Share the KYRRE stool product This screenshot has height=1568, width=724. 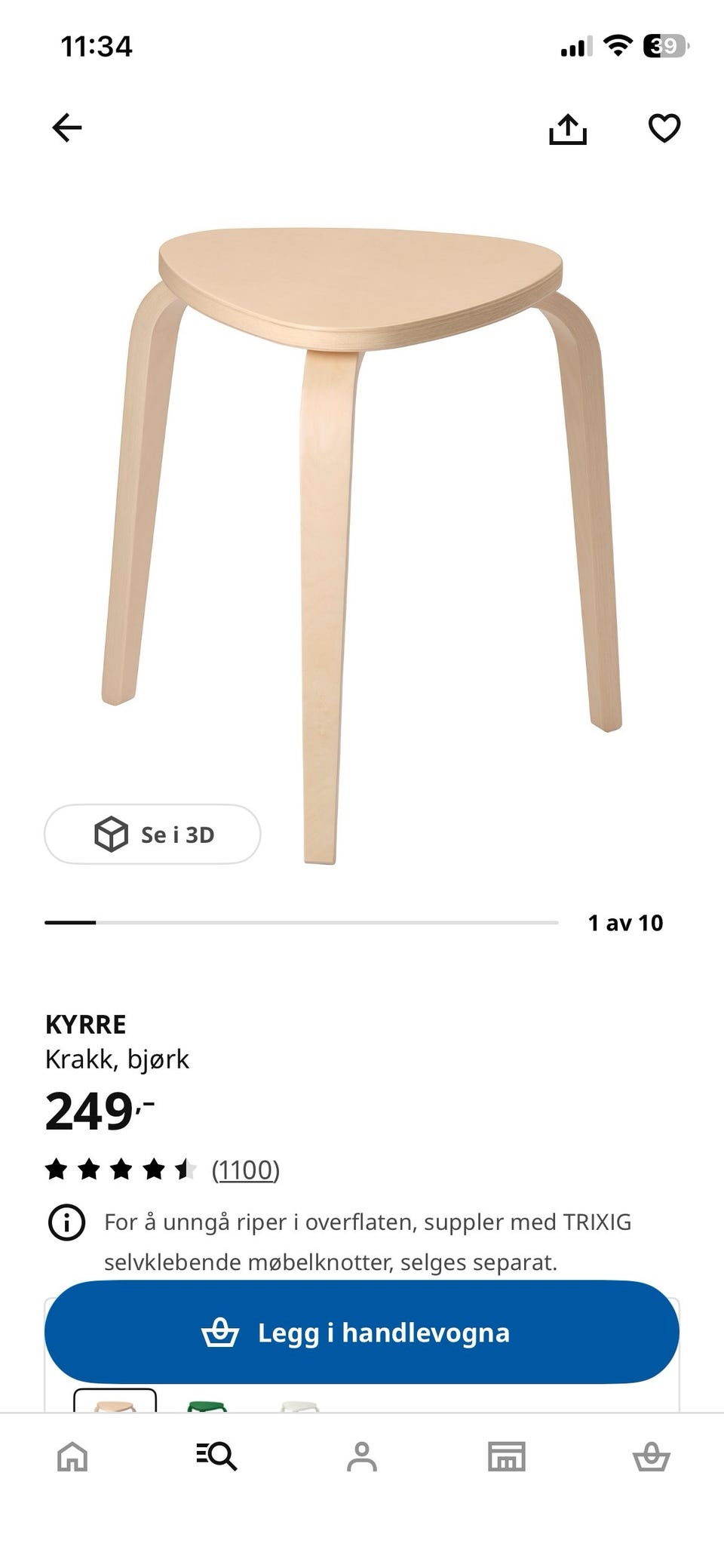click(567, 128)
